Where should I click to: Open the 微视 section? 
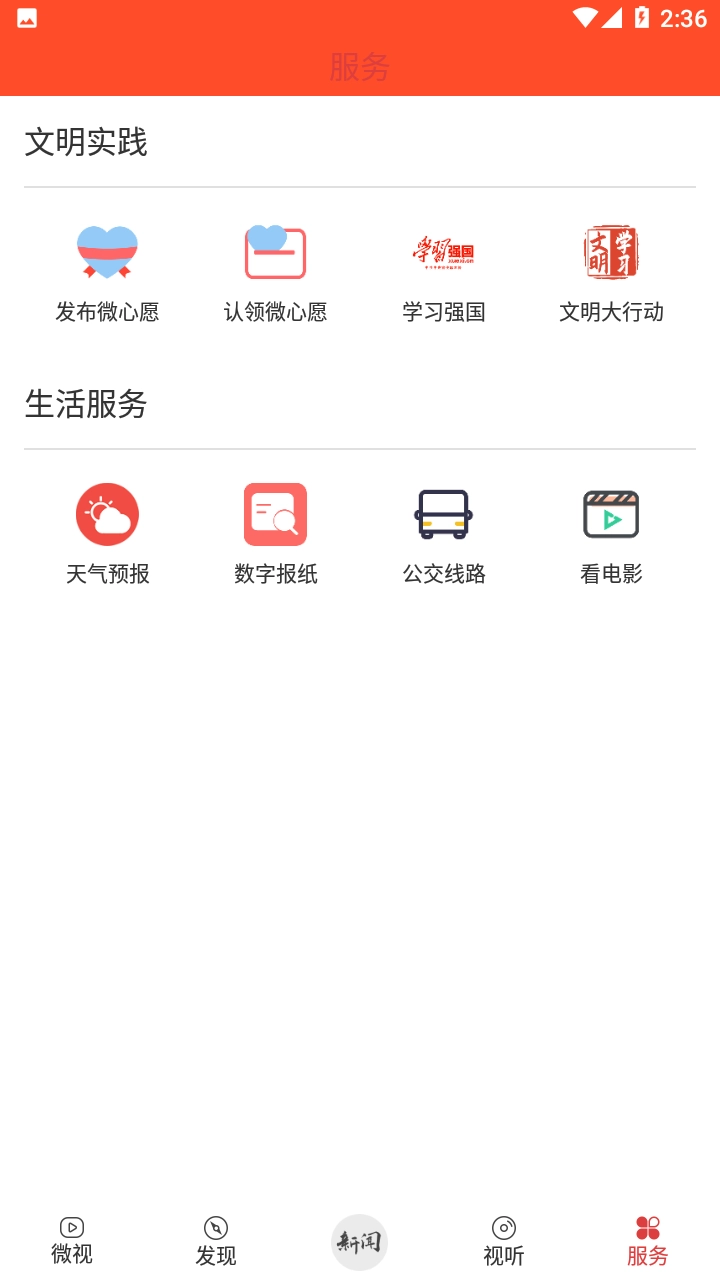coord(71,1240)
